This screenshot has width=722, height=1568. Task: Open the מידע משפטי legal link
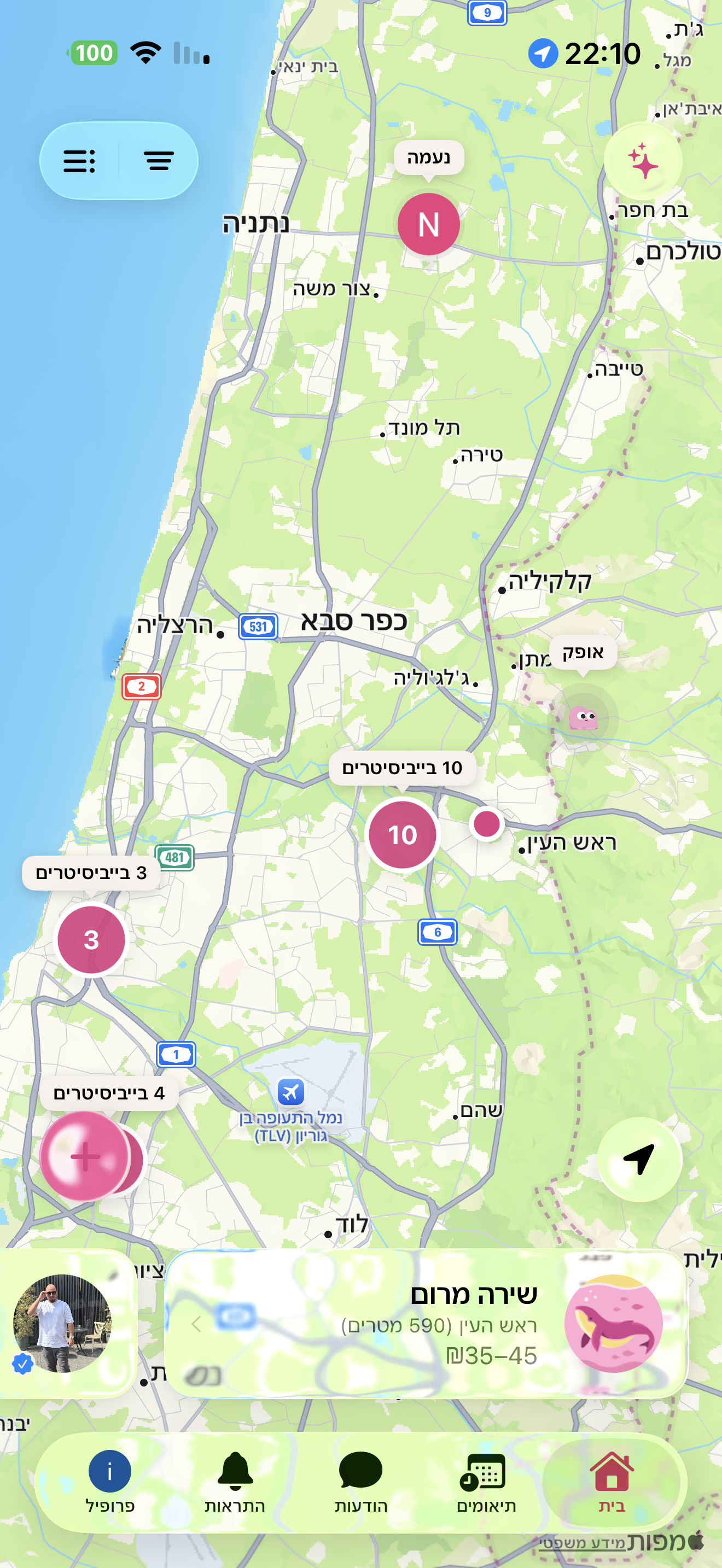581,1543
